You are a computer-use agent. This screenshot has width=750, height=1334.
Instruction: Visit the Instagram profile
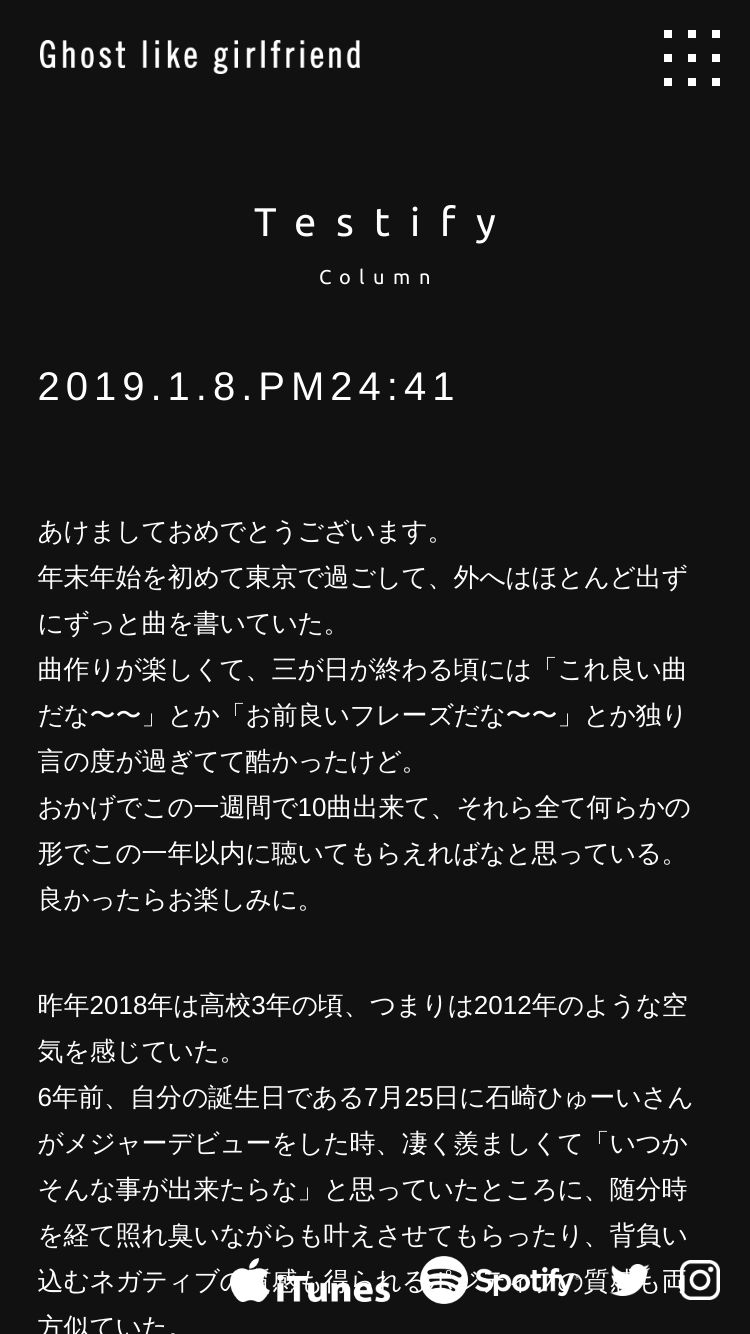[x=700, y=1280]
